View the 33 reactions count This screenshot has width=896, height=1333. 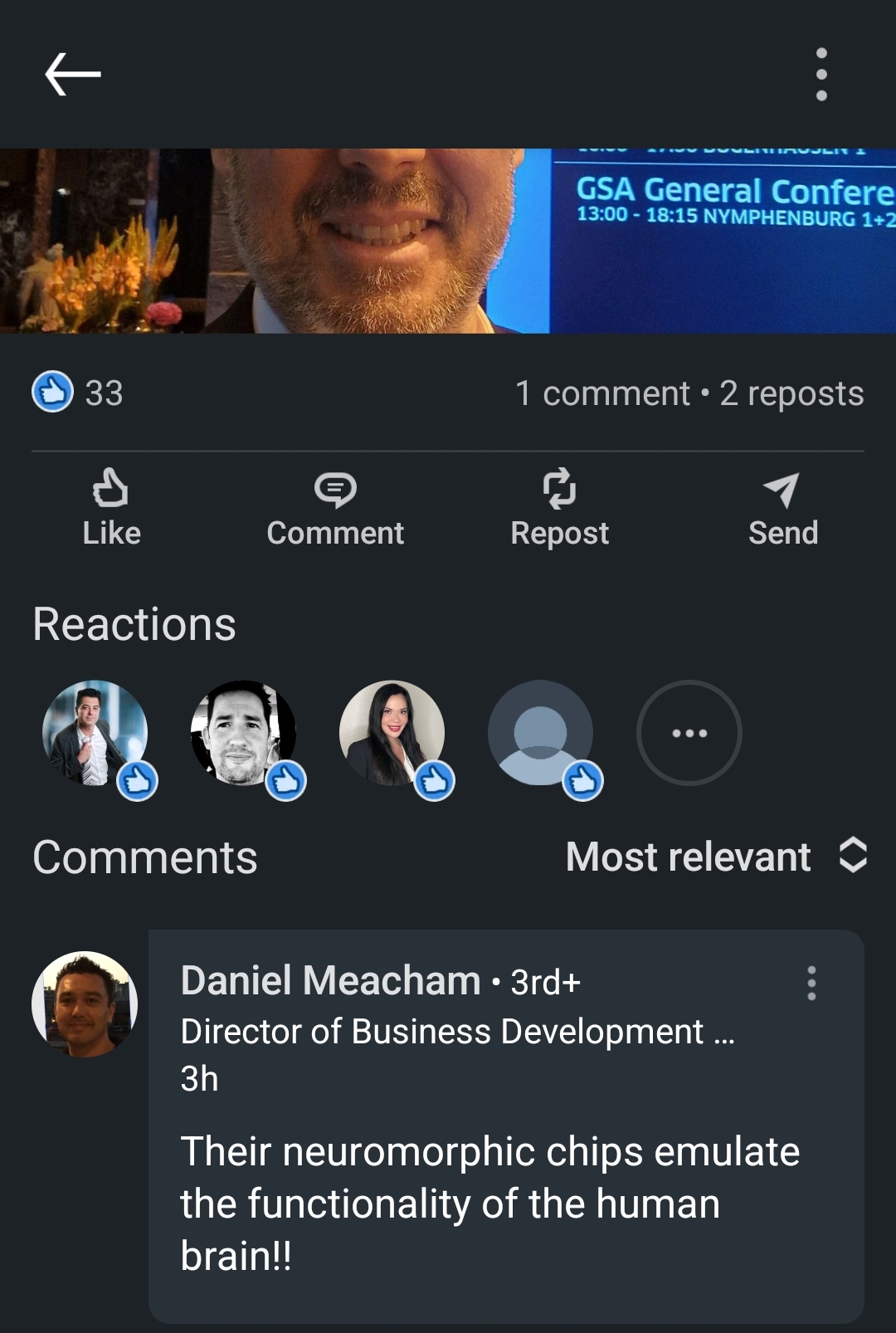click(79, 393)
